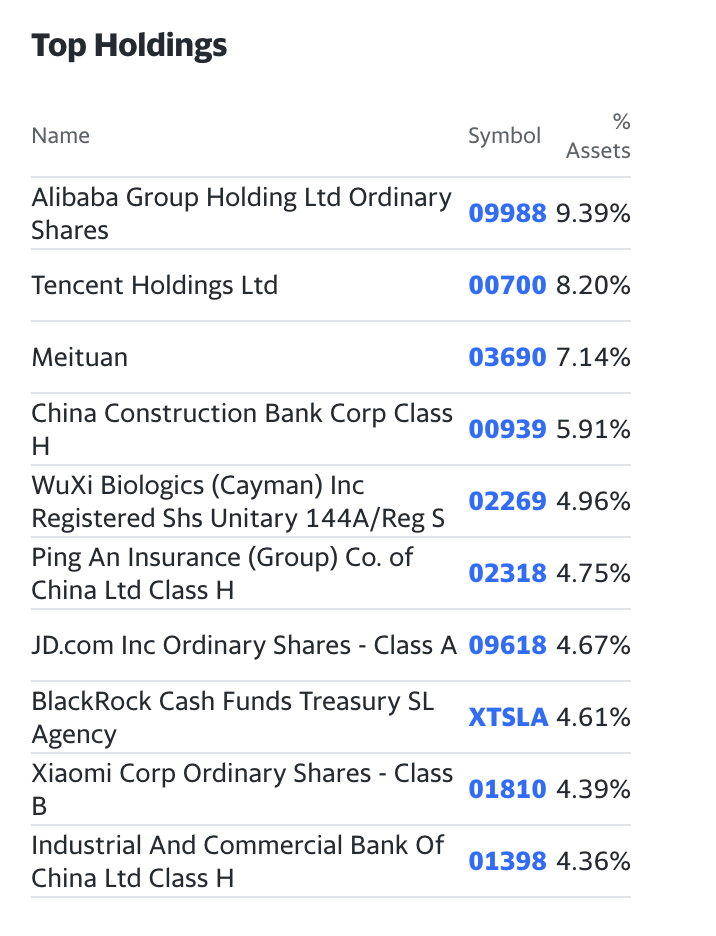Image resolution: width=716 pixels, height=936 pixels.
Task: View the 02269 WuXi Biologics symbol
Action: 507,501
